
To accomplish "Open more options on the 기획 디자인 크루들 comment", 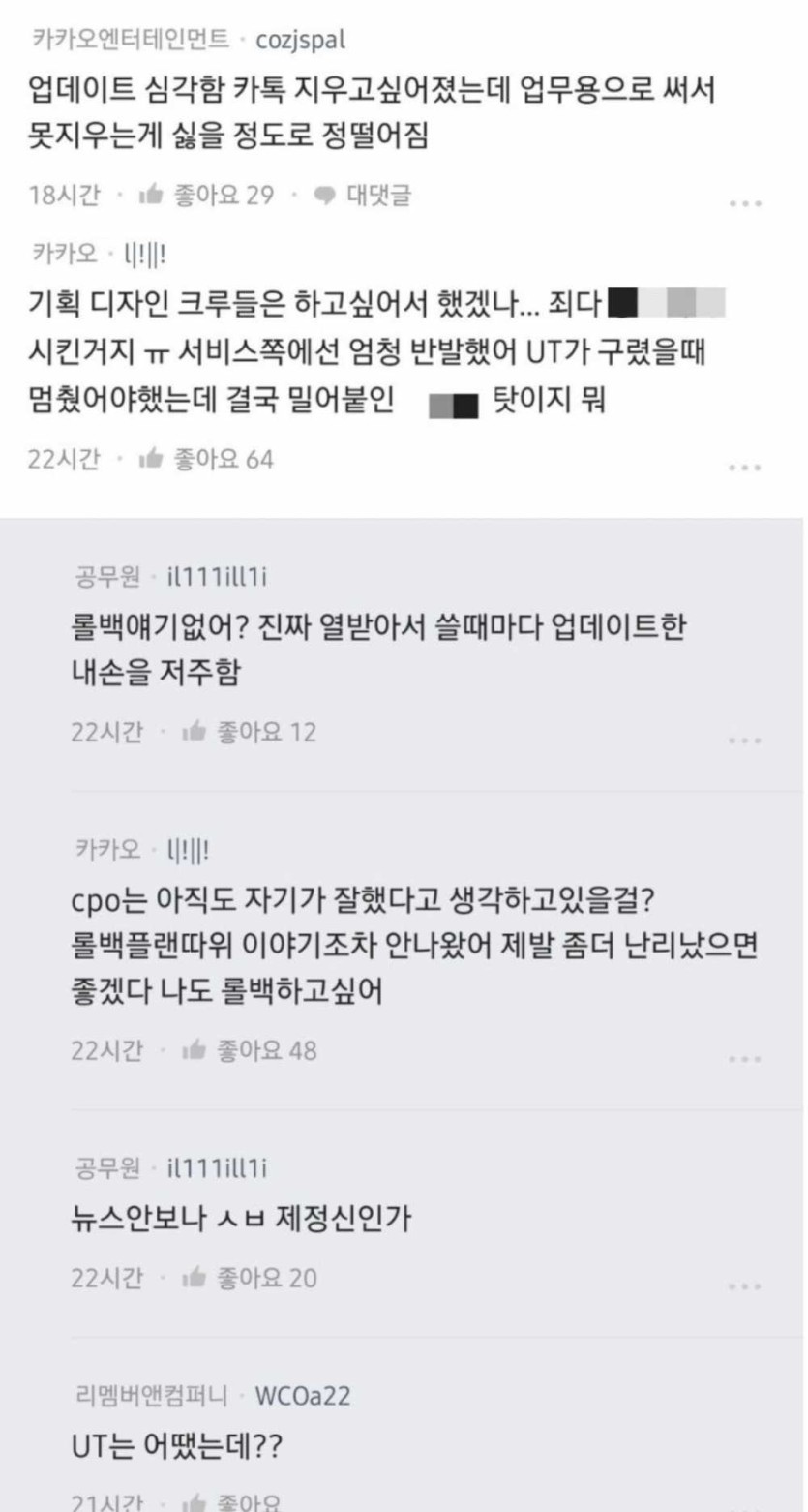I will 745,467.
